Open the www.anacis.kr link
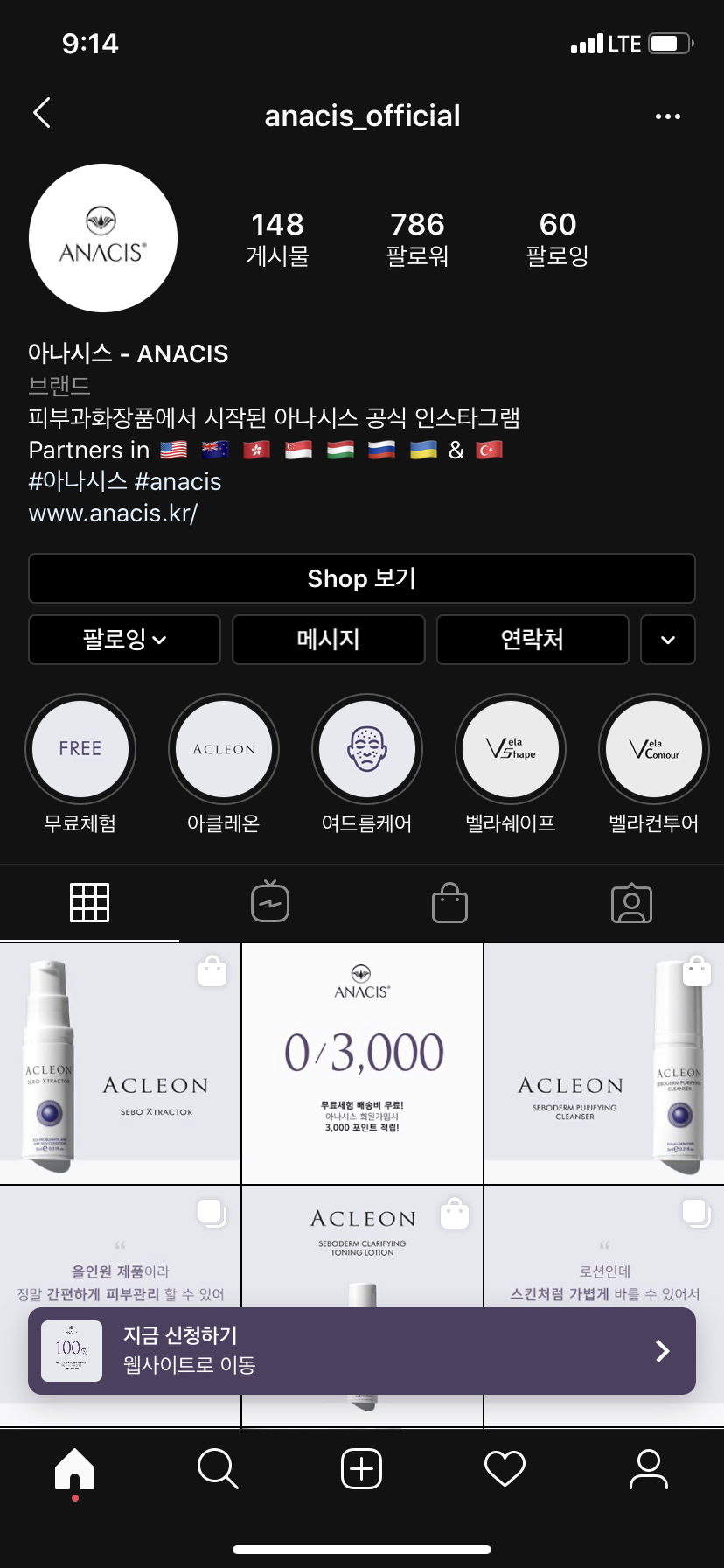Viewport: 724px width, 1568px height. pos(114,514)
